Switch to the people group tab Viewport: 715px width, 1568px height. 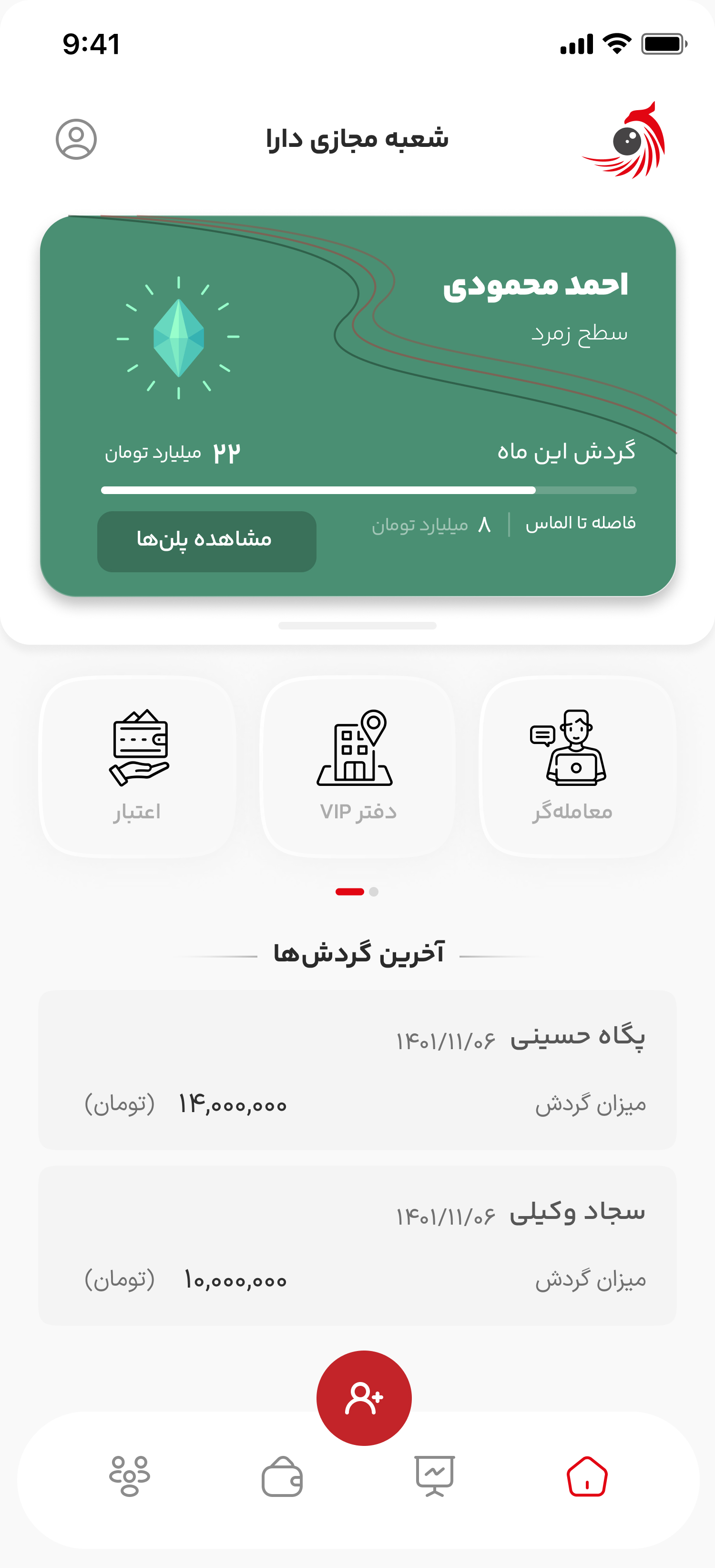coord(129,1475)
